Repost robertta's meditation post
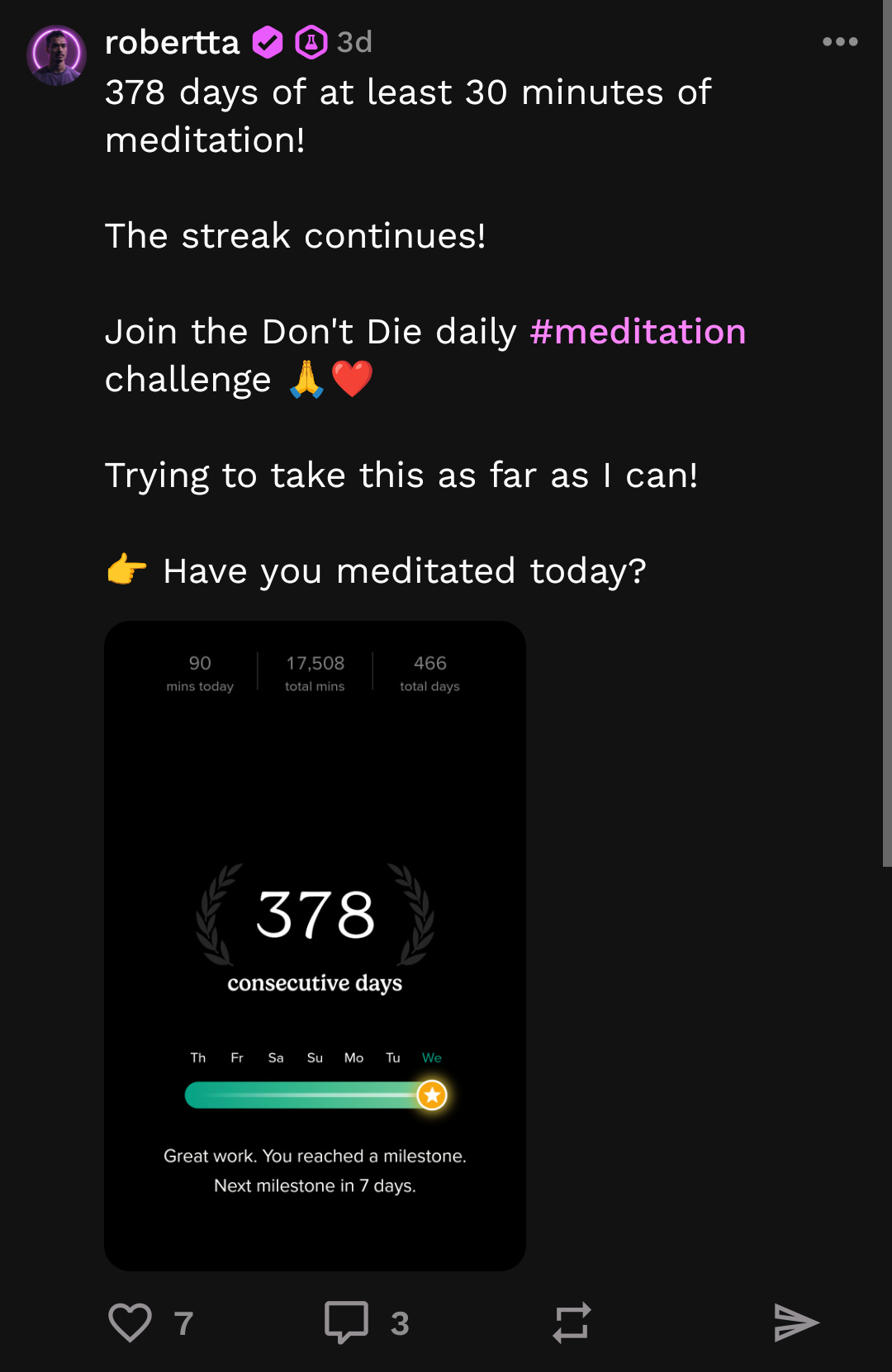Image resolution: width=892 pixels, height=1372 pixels. (x=571, y=1322)
